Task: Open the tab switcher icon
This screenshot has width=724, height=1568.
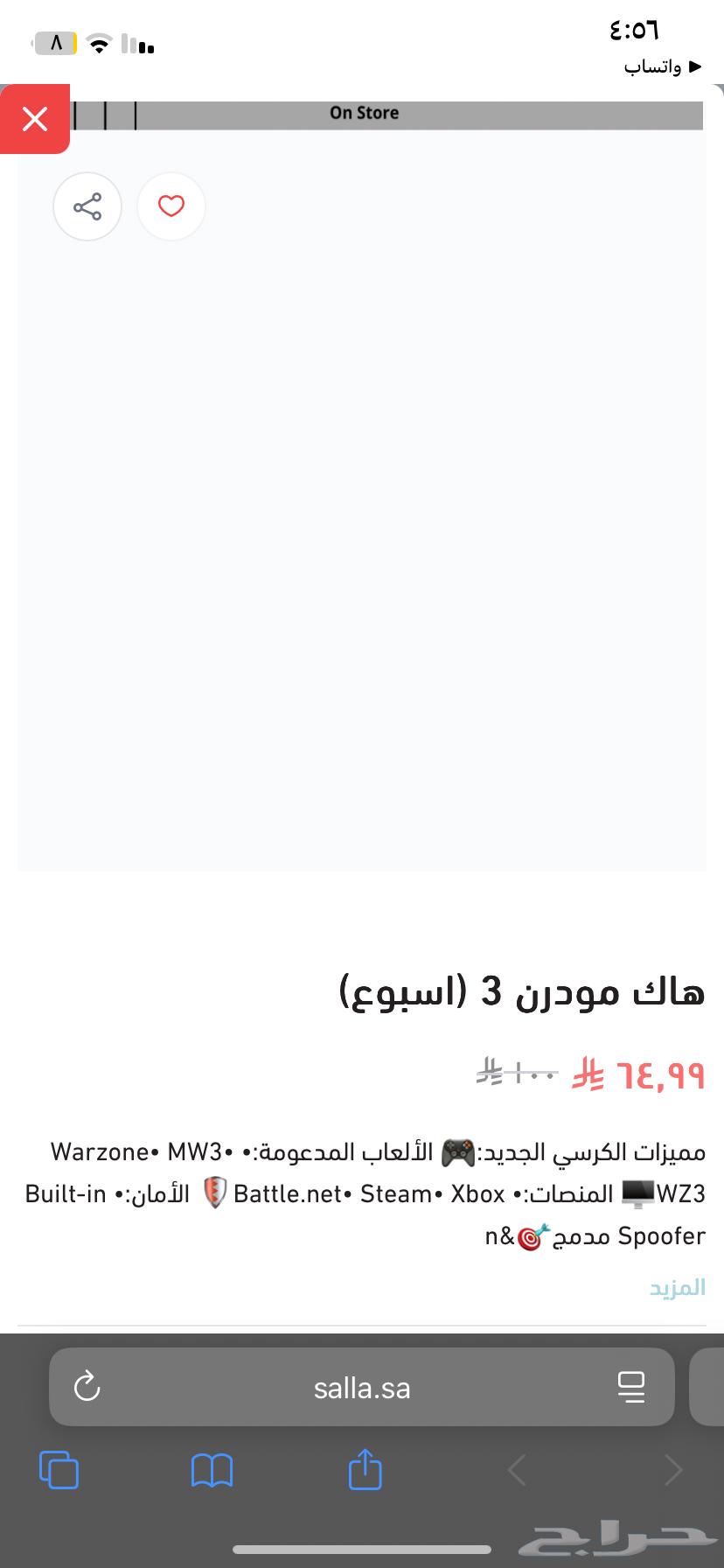Action: tap(59, 1471)
